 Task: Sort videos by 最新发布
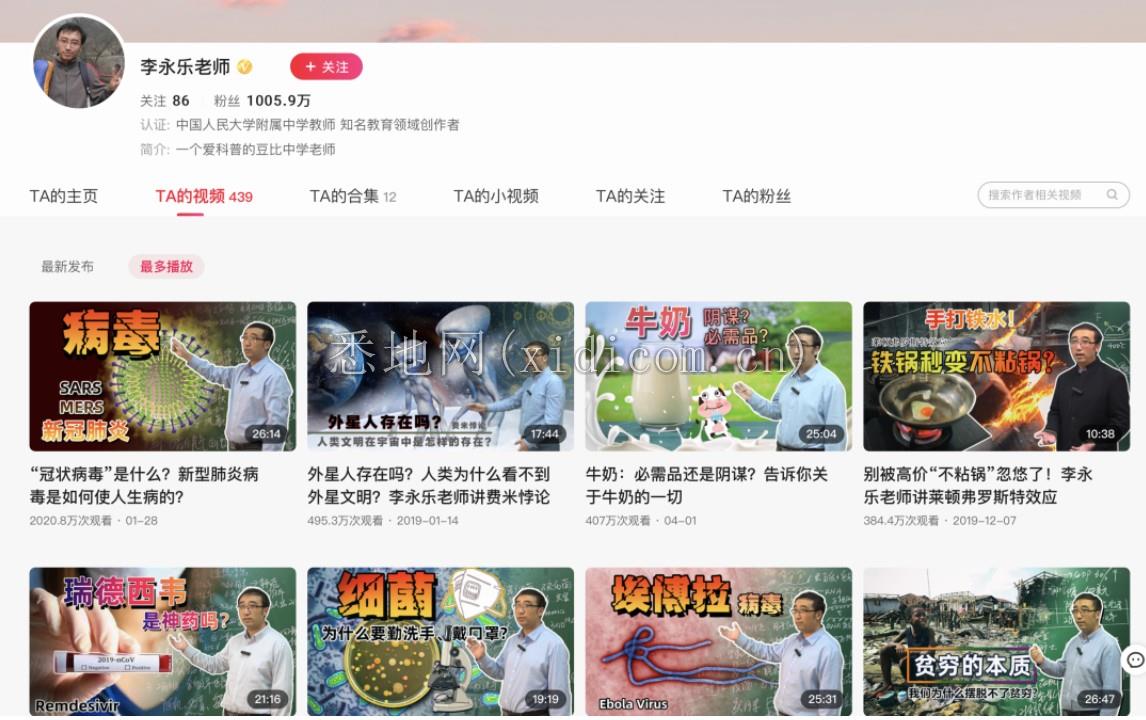67,267
